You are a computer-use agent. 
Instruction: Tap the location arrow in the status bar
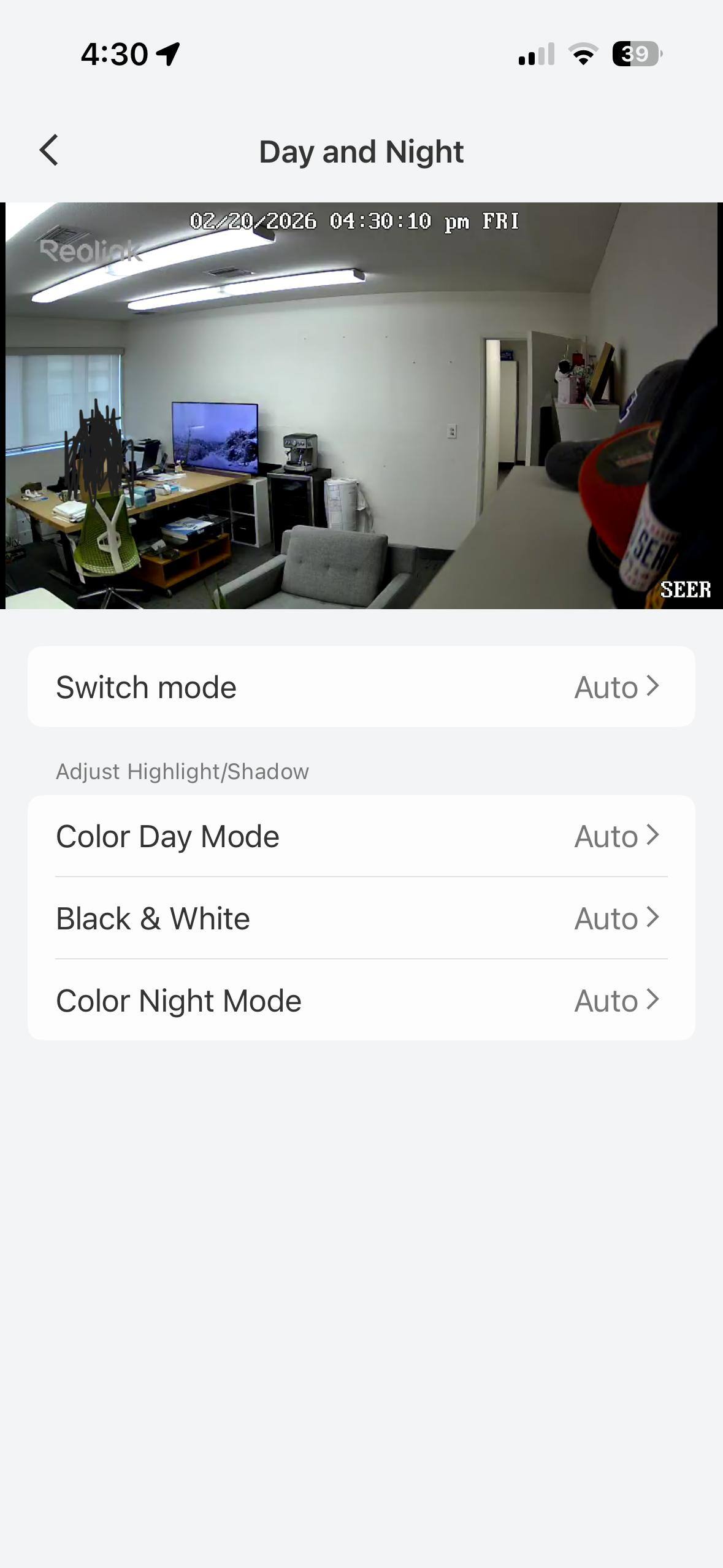pyautogui.click(x=167, y=54)
